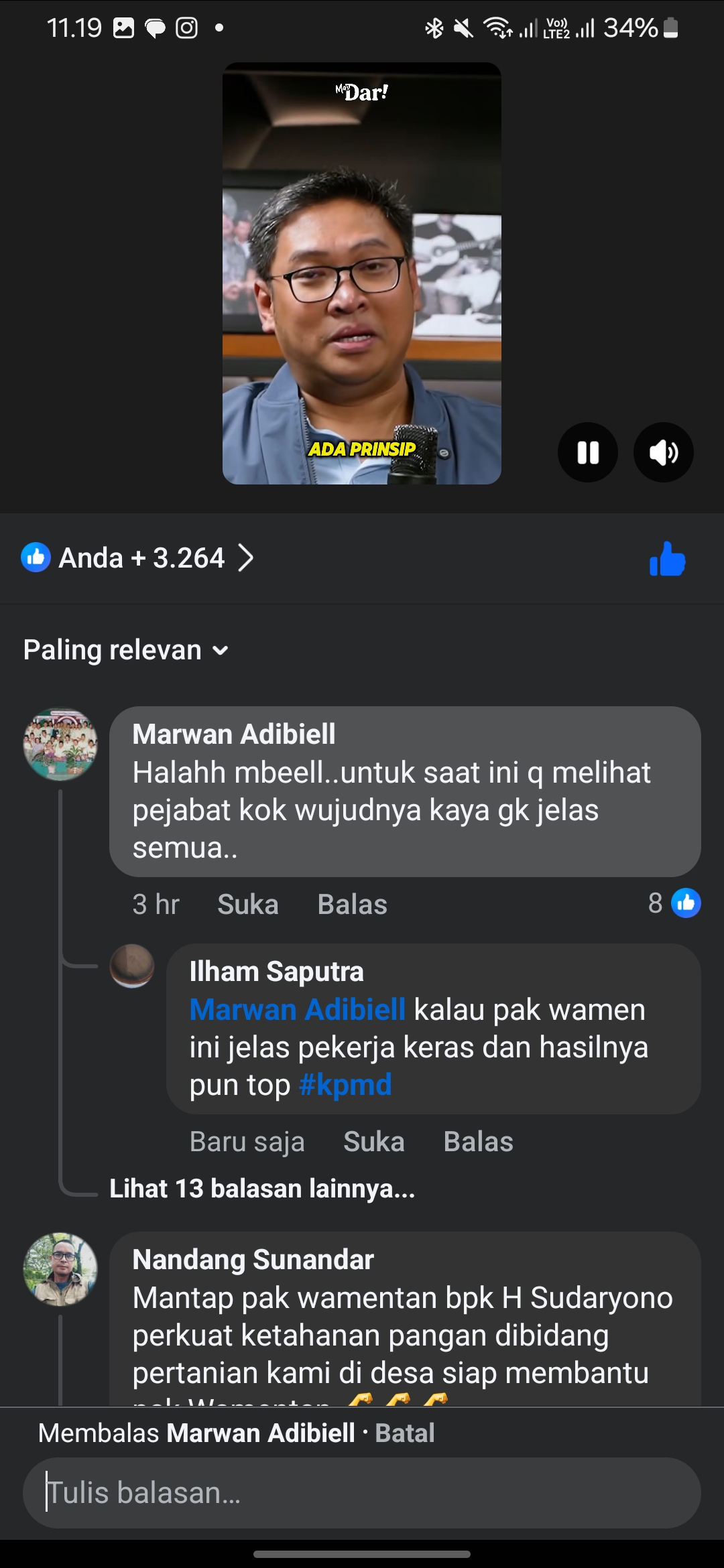Viewport: 724px width, 1568px height.
Task: Open Marwan Adibiell's profile avatar
Action: (x=60, y=744)
